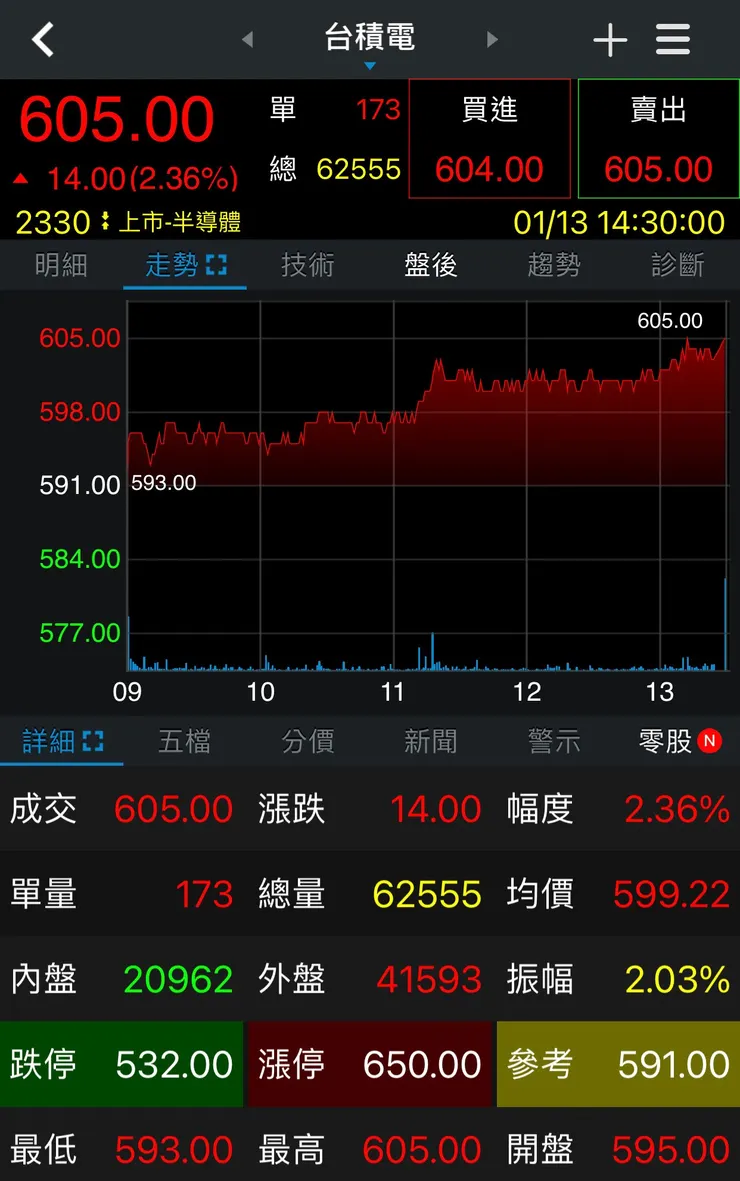Open the 趨勢 tab
Screen dimensions: 740x1181
click(x=553, y=265)
